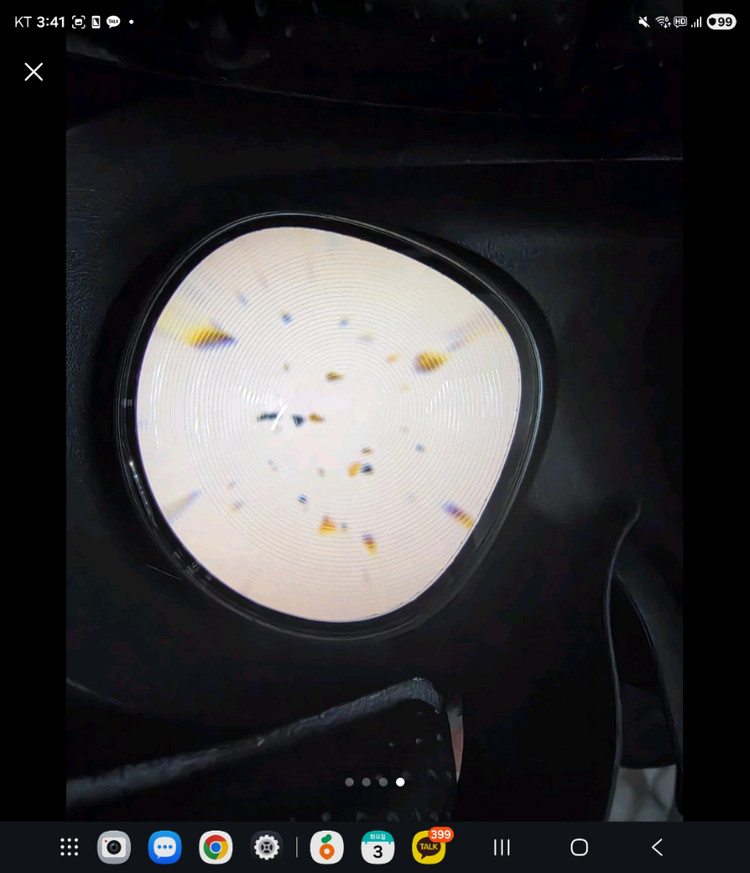Go back with the navigation back arrow

click(x=656, y=847)
